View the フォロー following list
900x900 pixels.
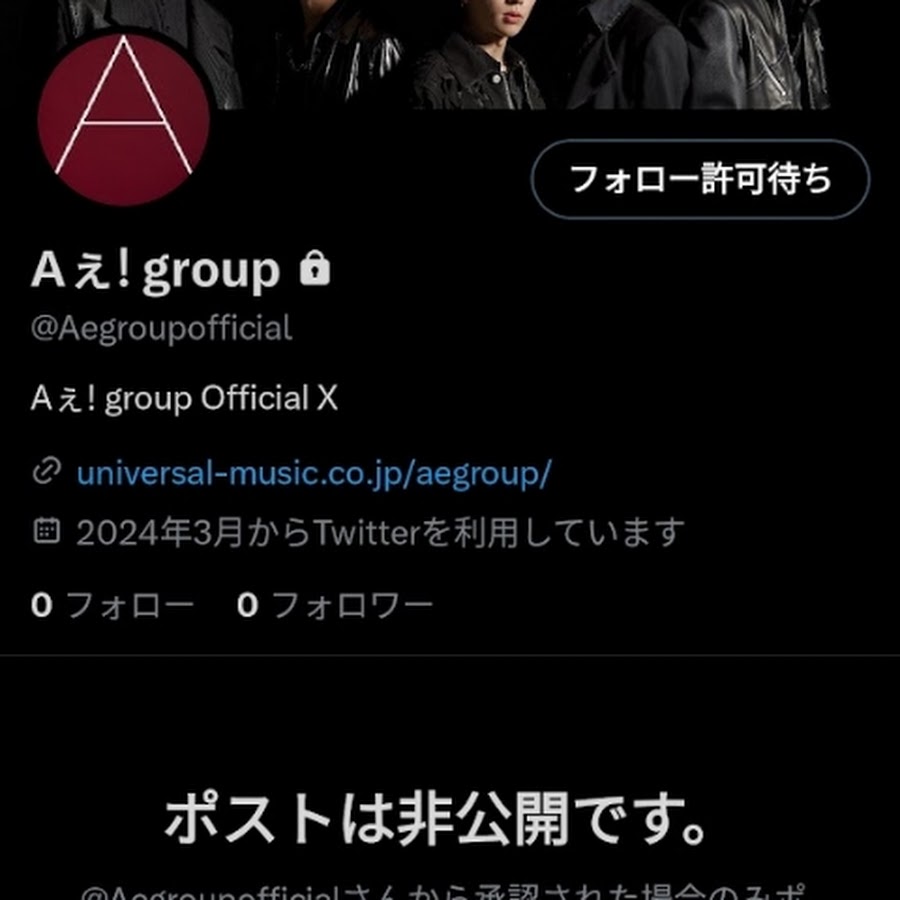click(x=112, y=605)
